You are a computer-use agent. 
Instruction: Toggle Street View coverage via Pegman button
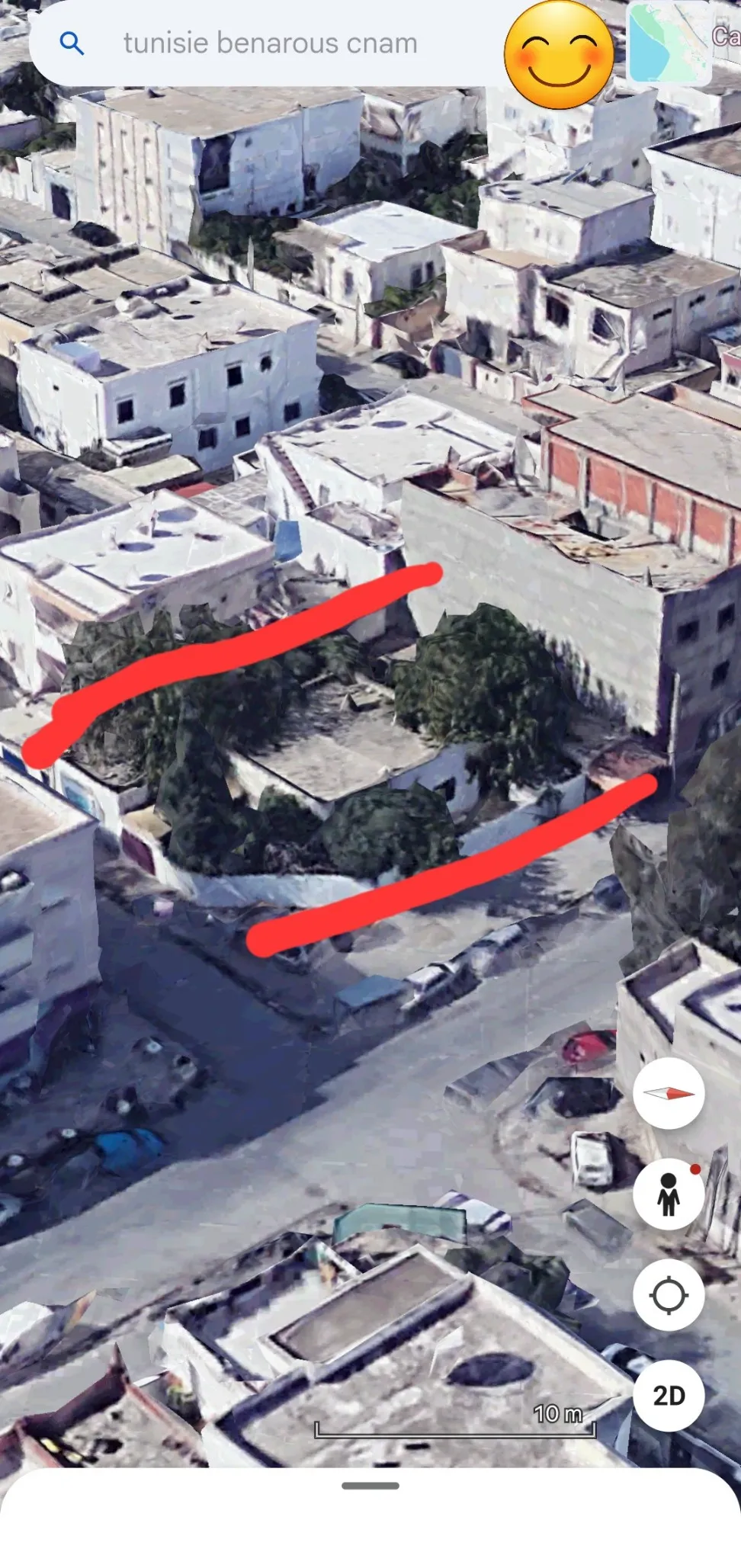668,1194
